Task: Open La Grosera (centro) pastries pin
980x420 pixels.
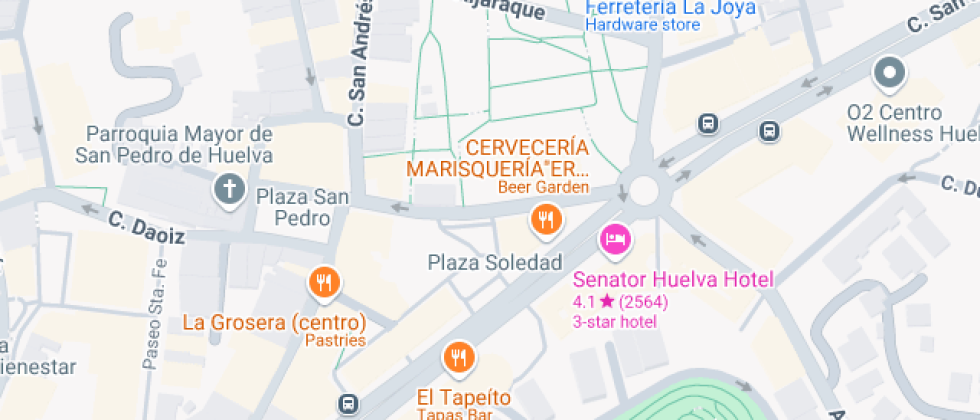Action: click(x=323, y=283)
